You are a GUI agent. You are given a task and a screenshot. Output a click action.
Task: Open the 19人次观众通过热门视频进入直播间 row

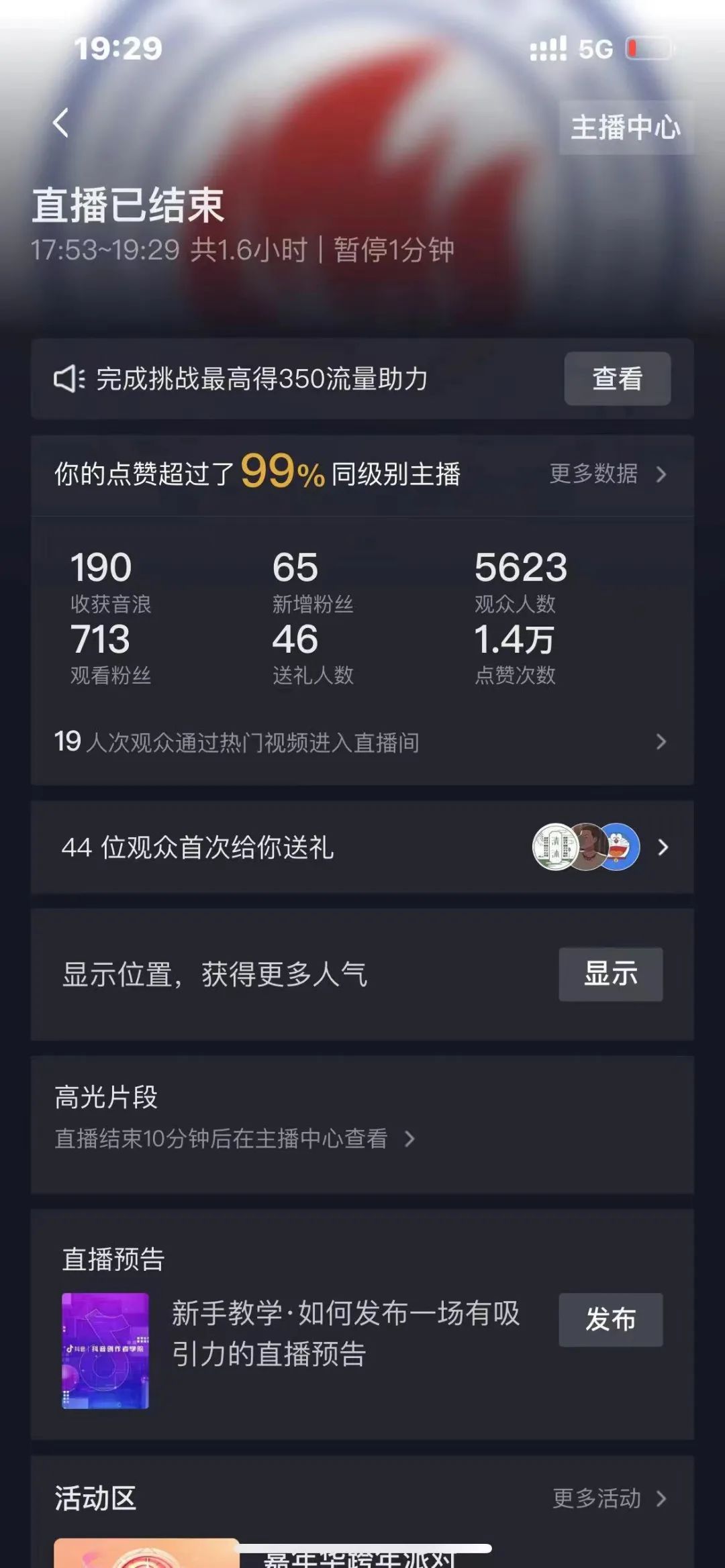[x=361, y=742]
